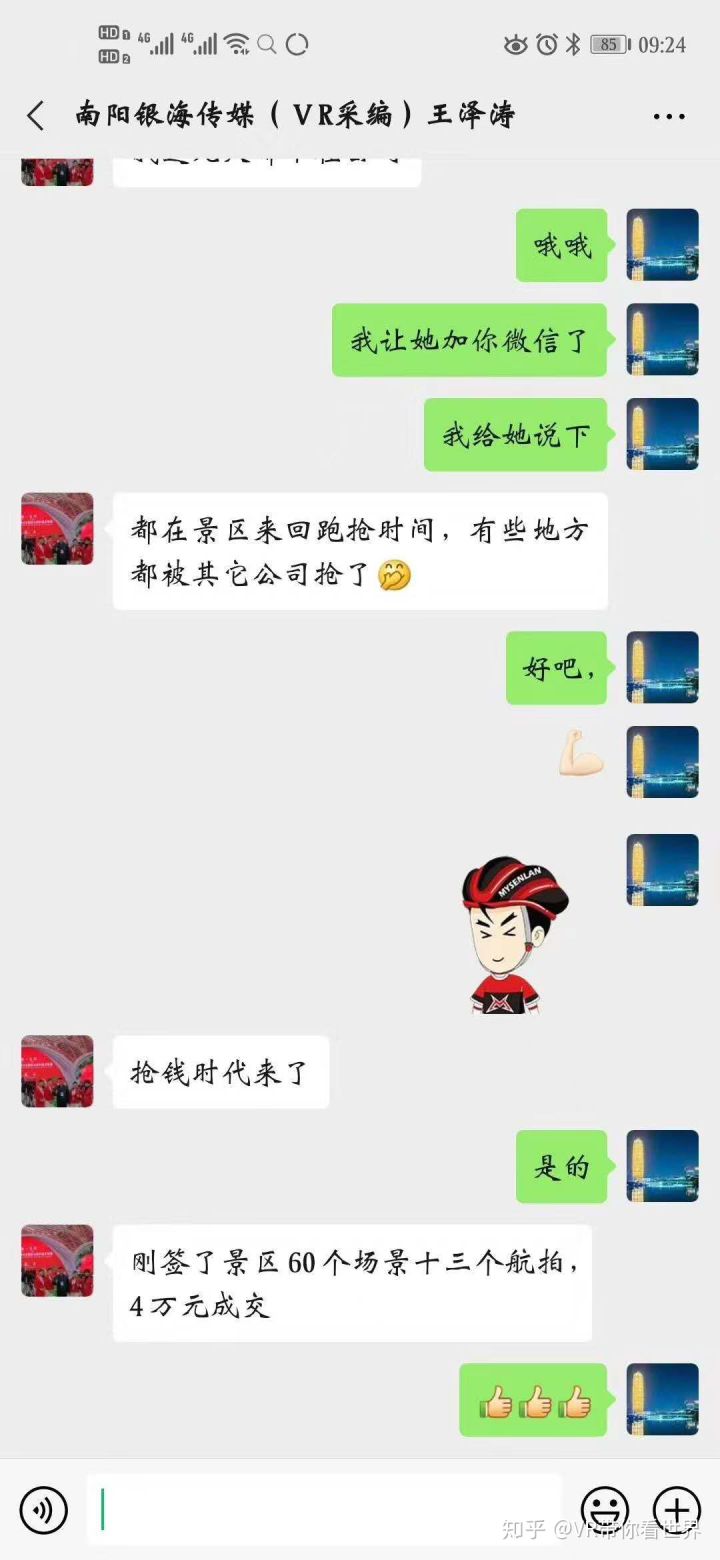Open your avatar beside 哦哦 message
Viewport: 720px width, 1560px height.
coord(662,245)
